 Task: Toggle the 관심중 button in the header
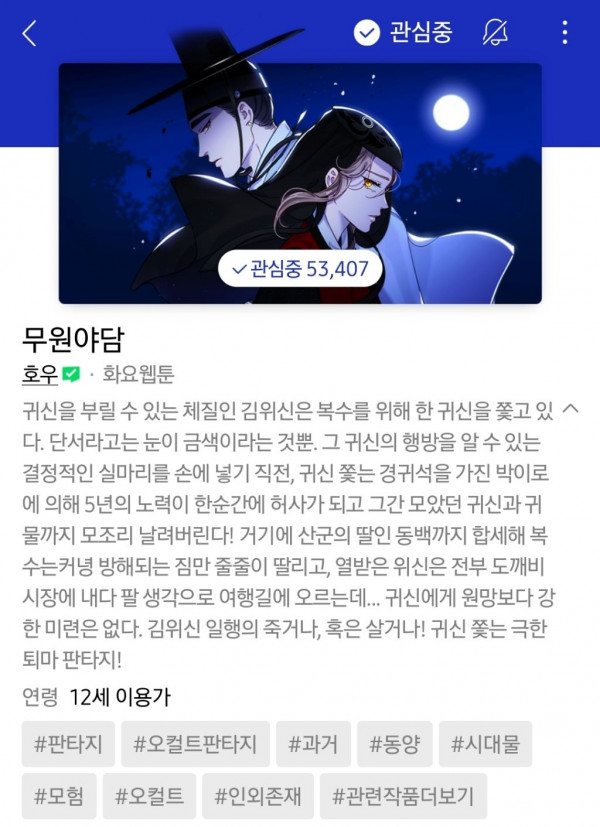[x=403, y=32]
